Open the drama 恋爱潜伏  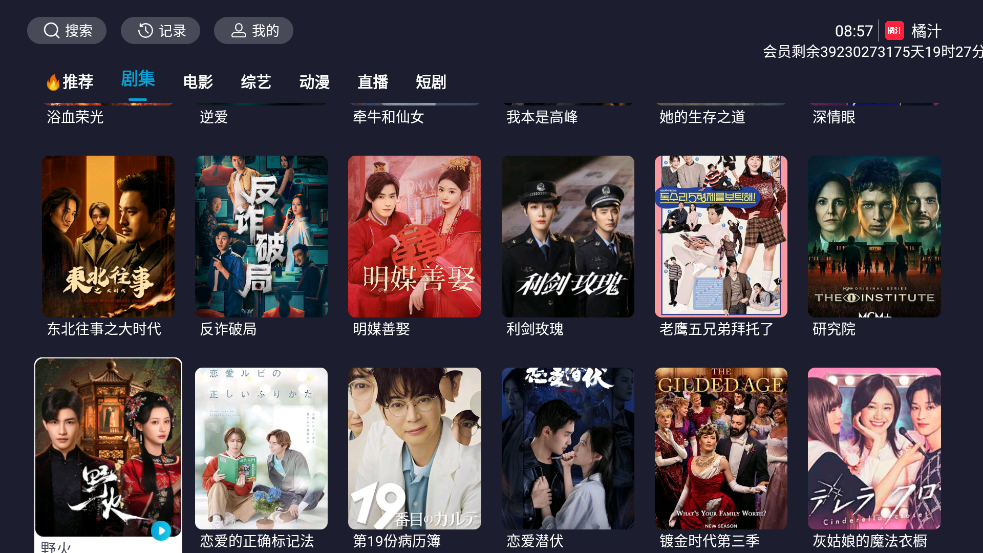[568, 448]
